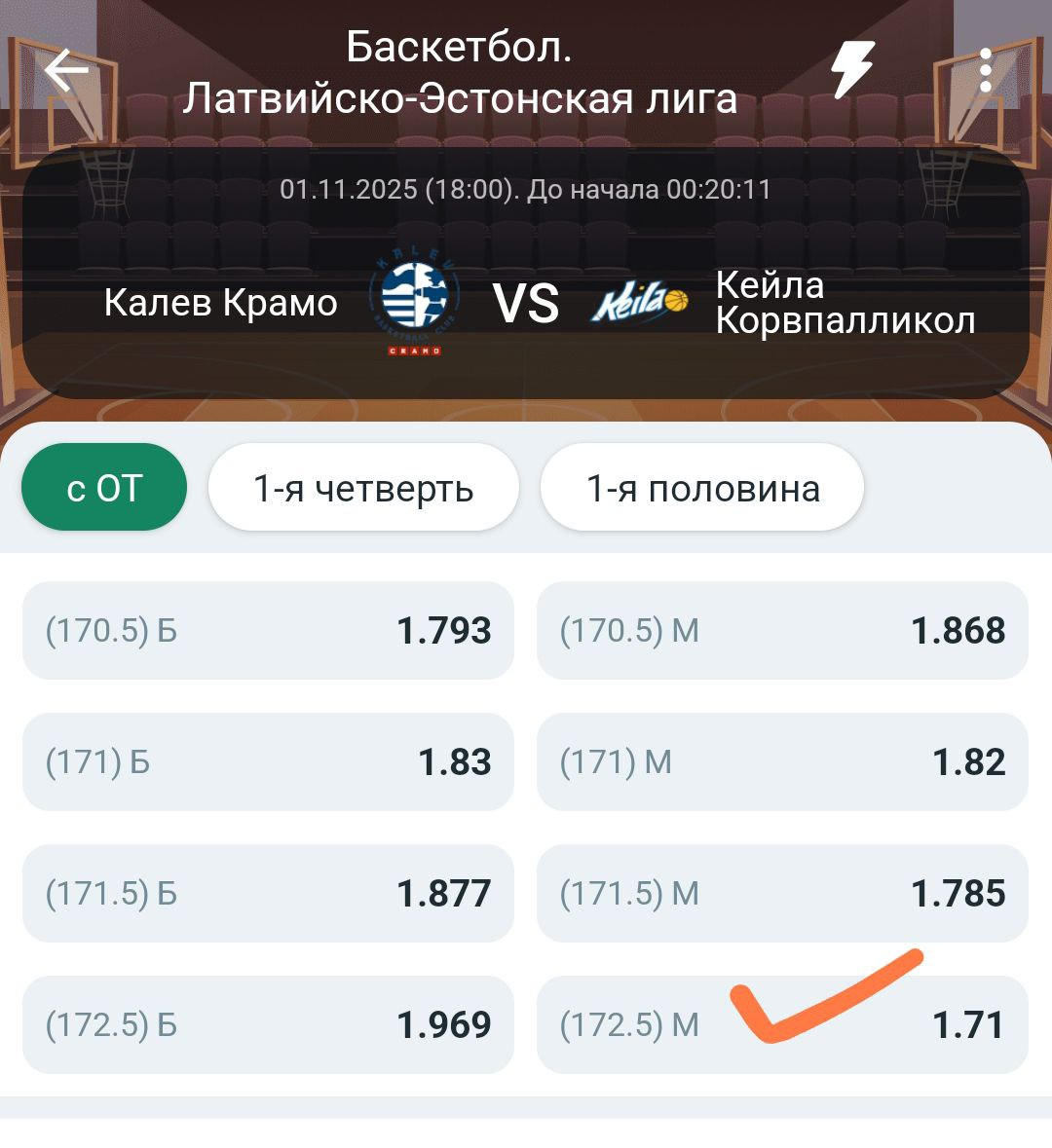1052x1148 pixels.
Task: Pick the (170.5) Б odds 1.793
Action: [268, 631]
